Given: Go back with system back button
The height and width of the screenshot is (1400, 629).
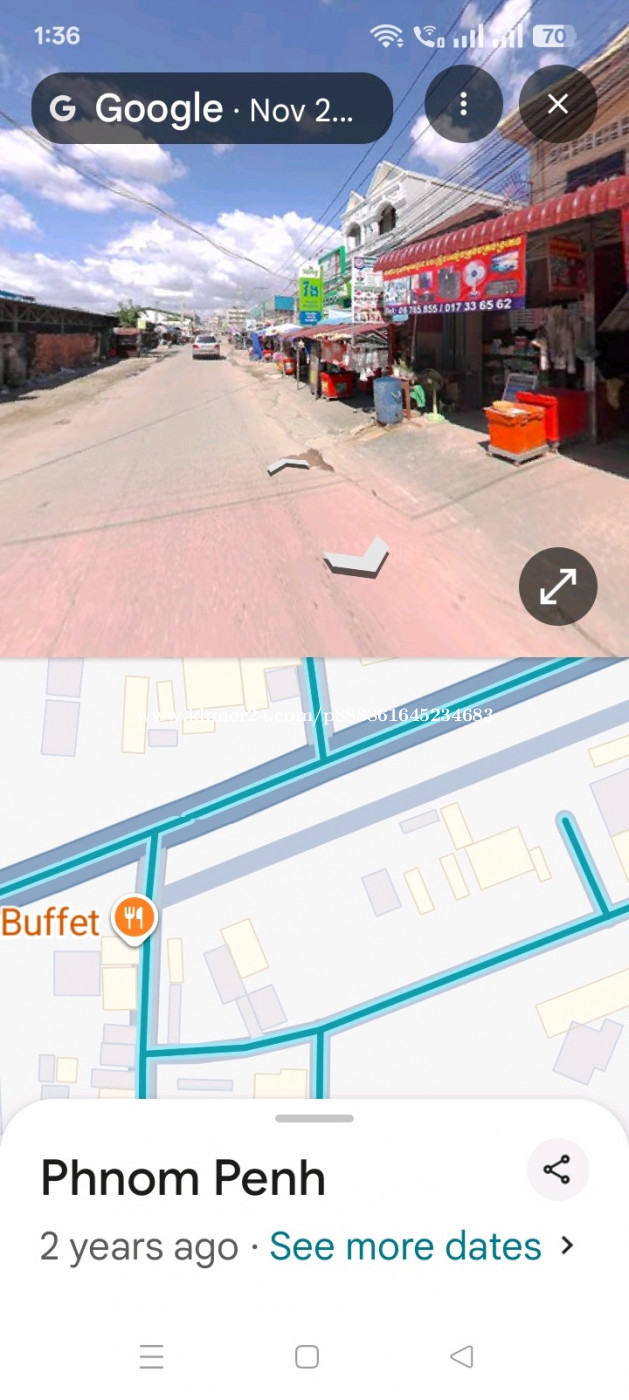Looking at the screenshot, I should tap(461, 1356).
